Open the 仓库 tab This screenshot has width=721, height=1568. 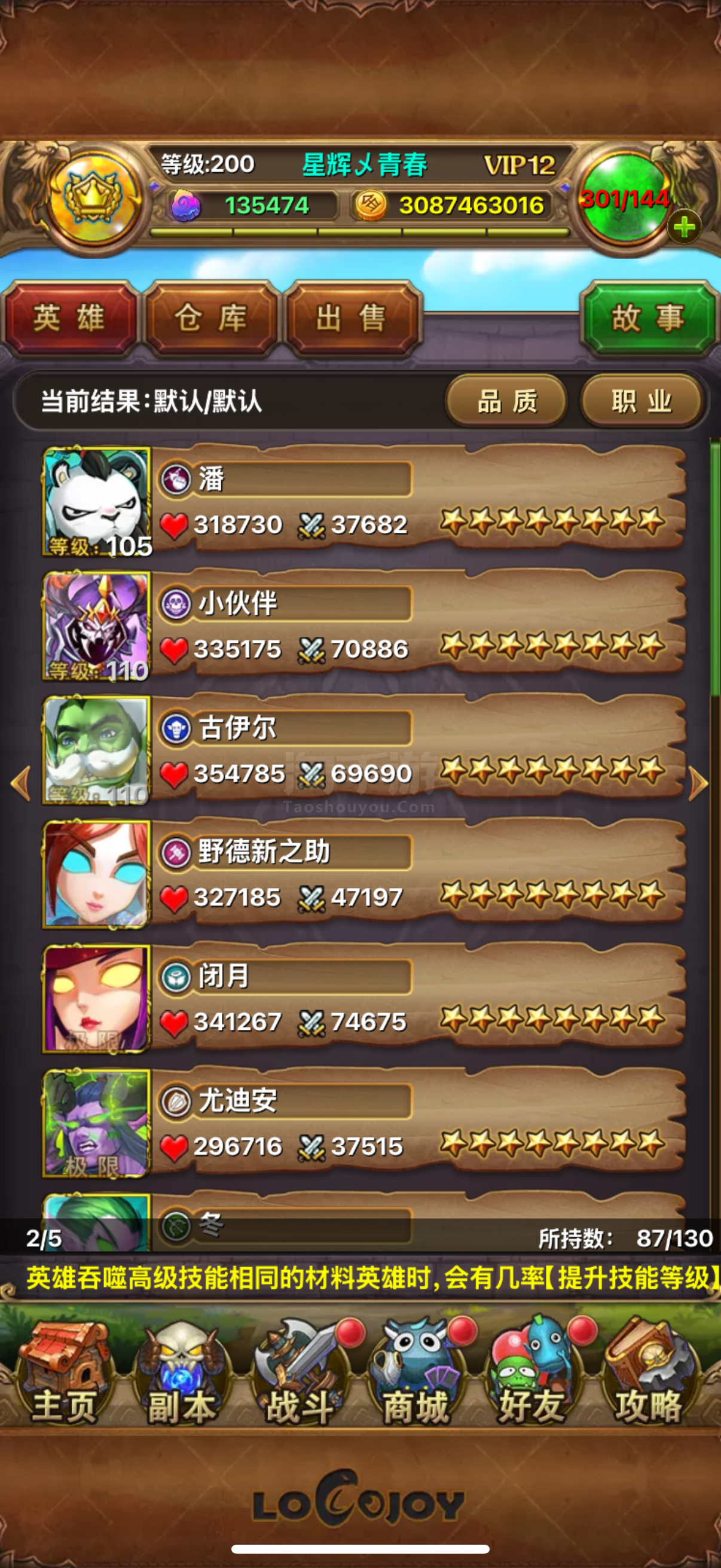coord(210,318)
